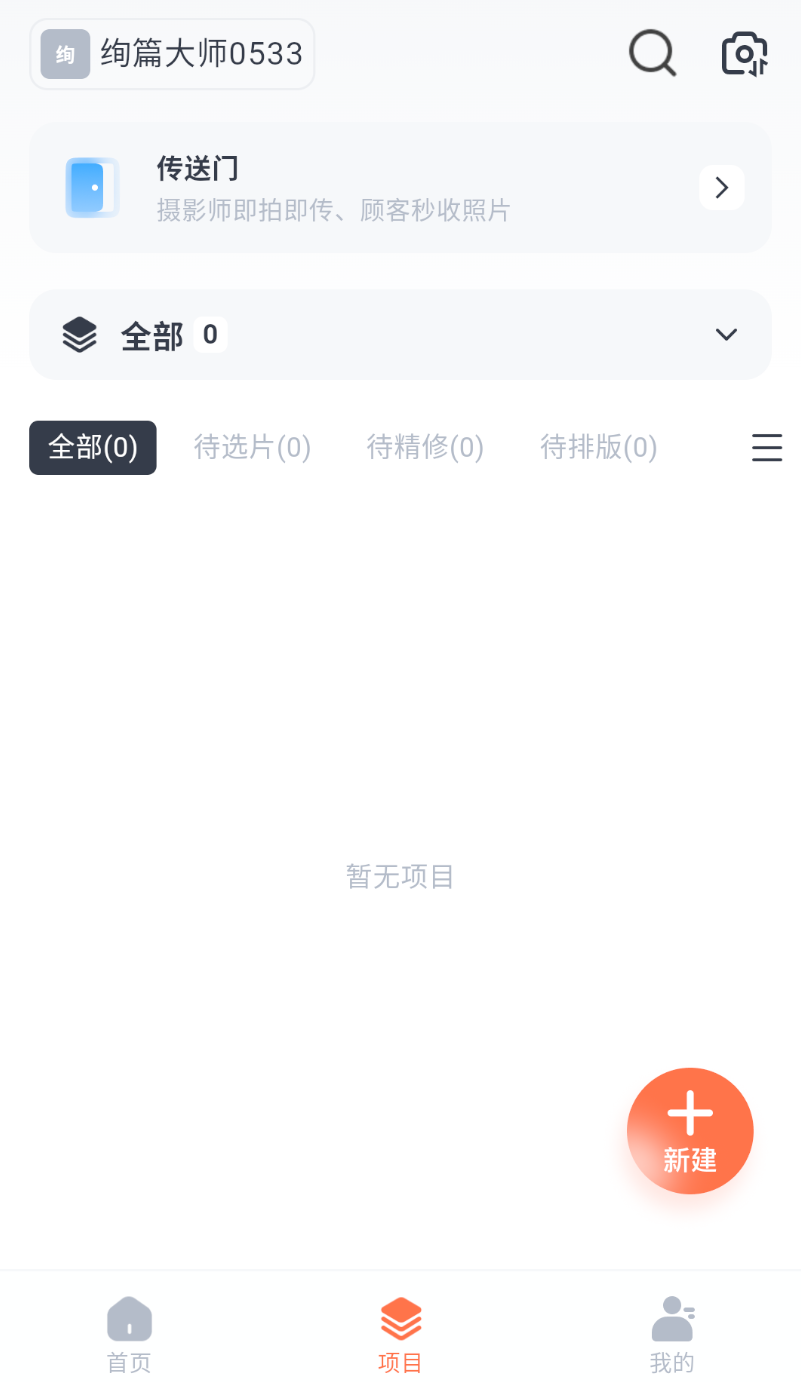Screen dimensions: 801x1382
Task: Open 传送门 with the right chevron arrow
Action: (721, 187)
